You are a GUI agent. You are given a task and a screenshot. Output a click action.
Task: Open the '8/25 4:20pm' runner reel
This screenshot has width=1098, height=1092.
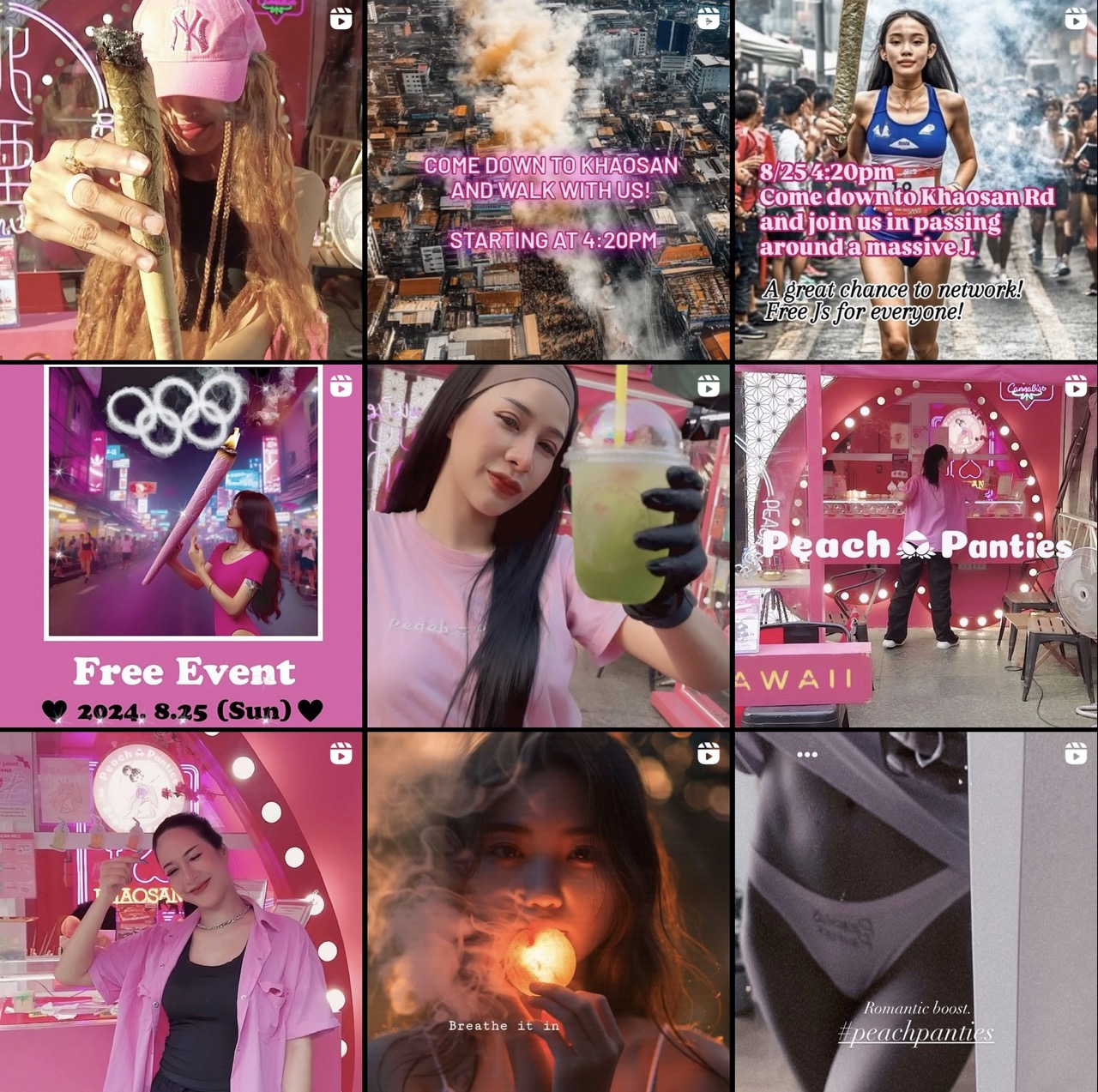[916, 180]
